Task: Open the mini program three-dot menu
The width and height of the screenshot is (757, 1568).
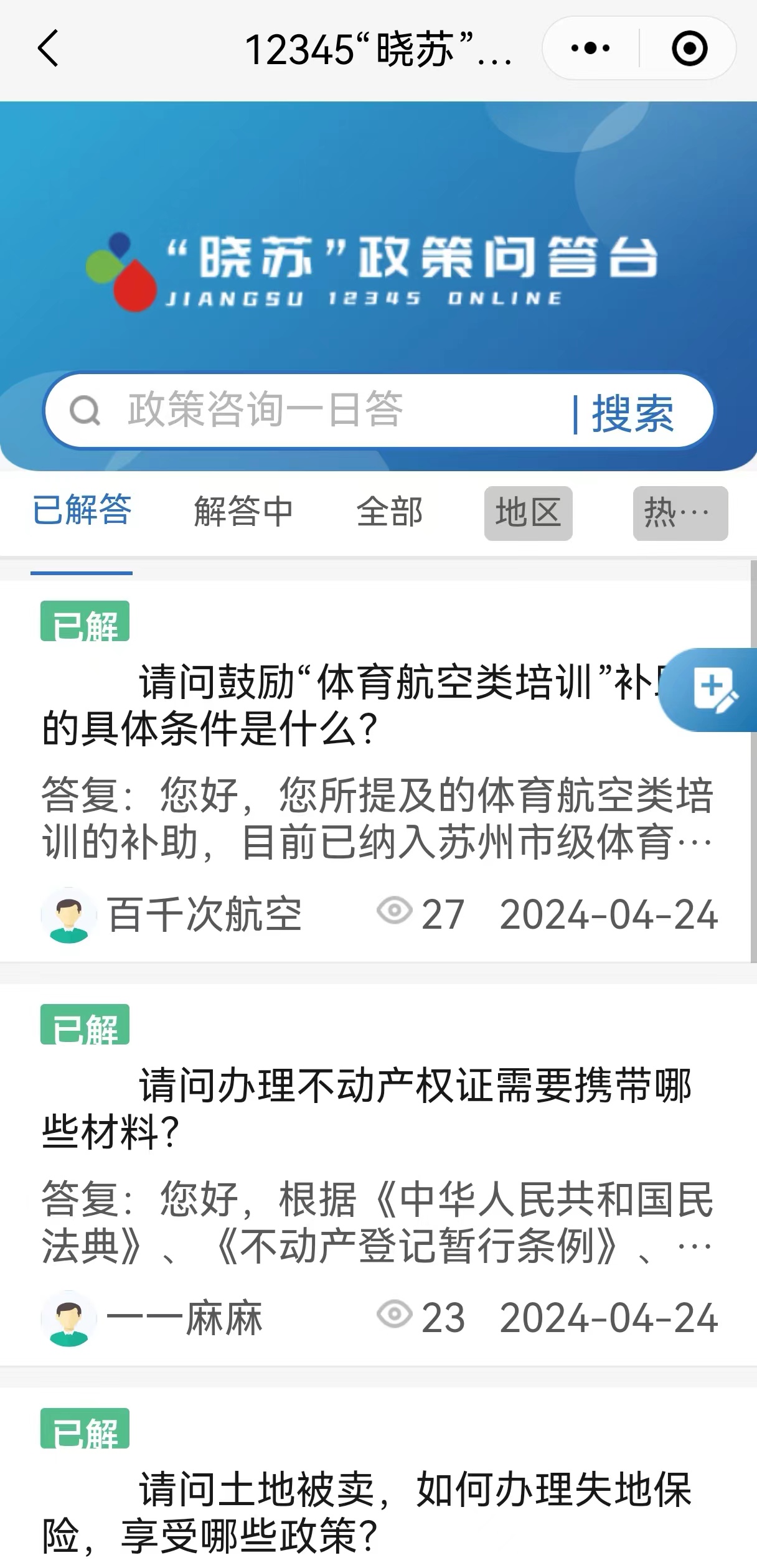Action: 590,49
